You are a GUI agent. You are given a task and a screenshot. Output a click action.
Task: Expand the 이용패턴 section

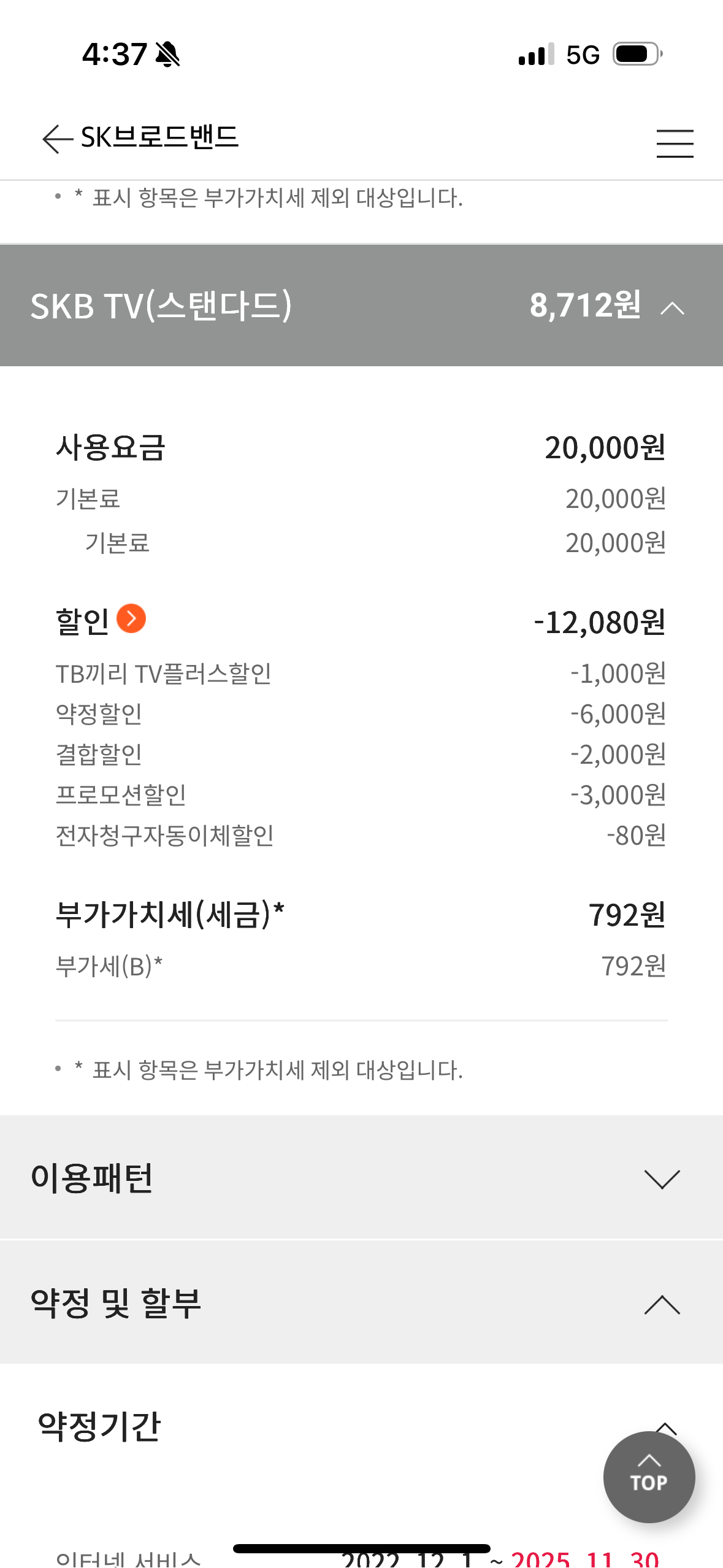662,1178
